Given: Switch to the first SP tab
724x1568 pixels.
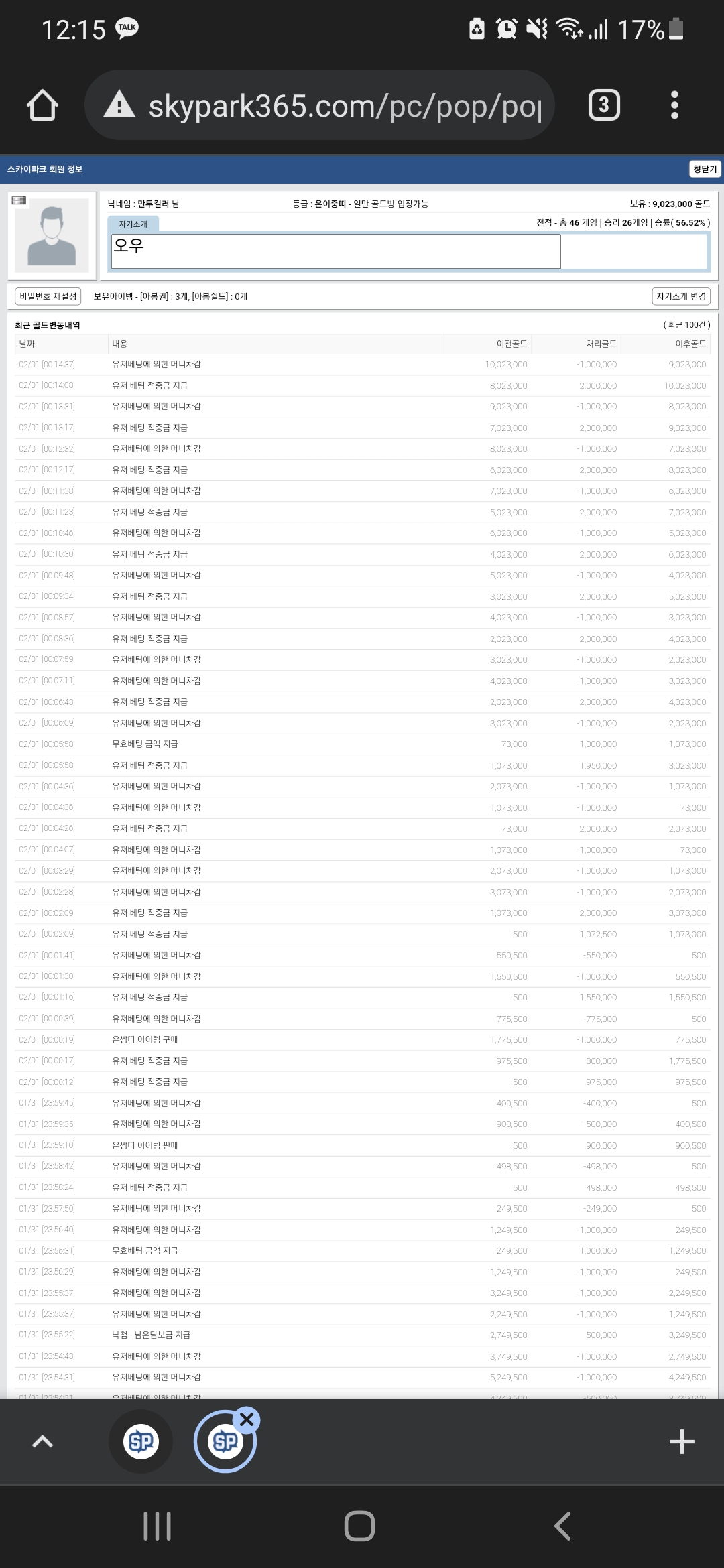Looking at the screenshot, I should 141,1441.
